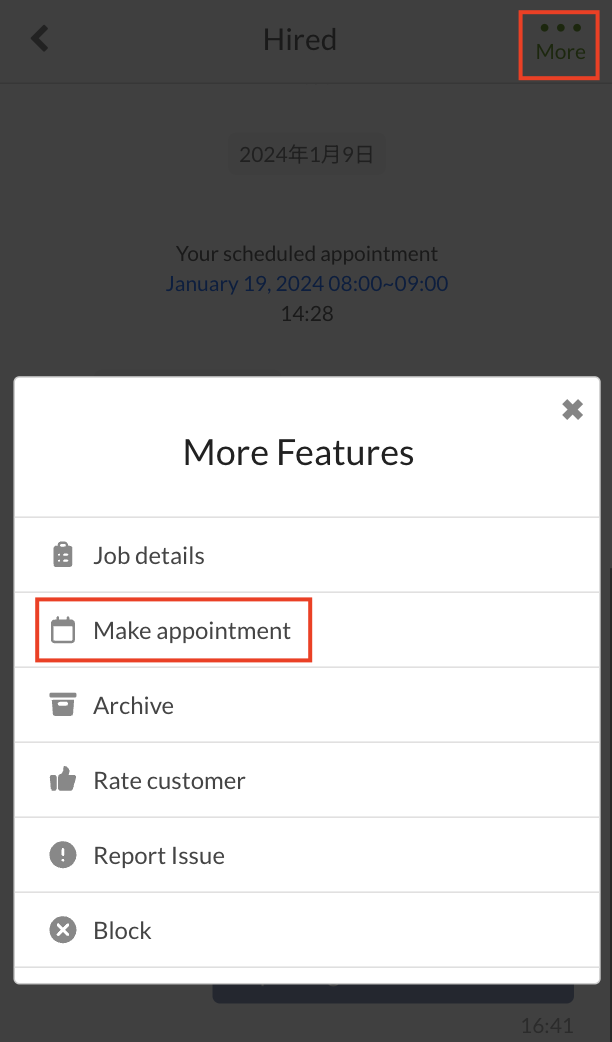Image resolution: width=612 pixels, height=1042 pixels.
Task: Block this customer
Action: coord(122,930)
